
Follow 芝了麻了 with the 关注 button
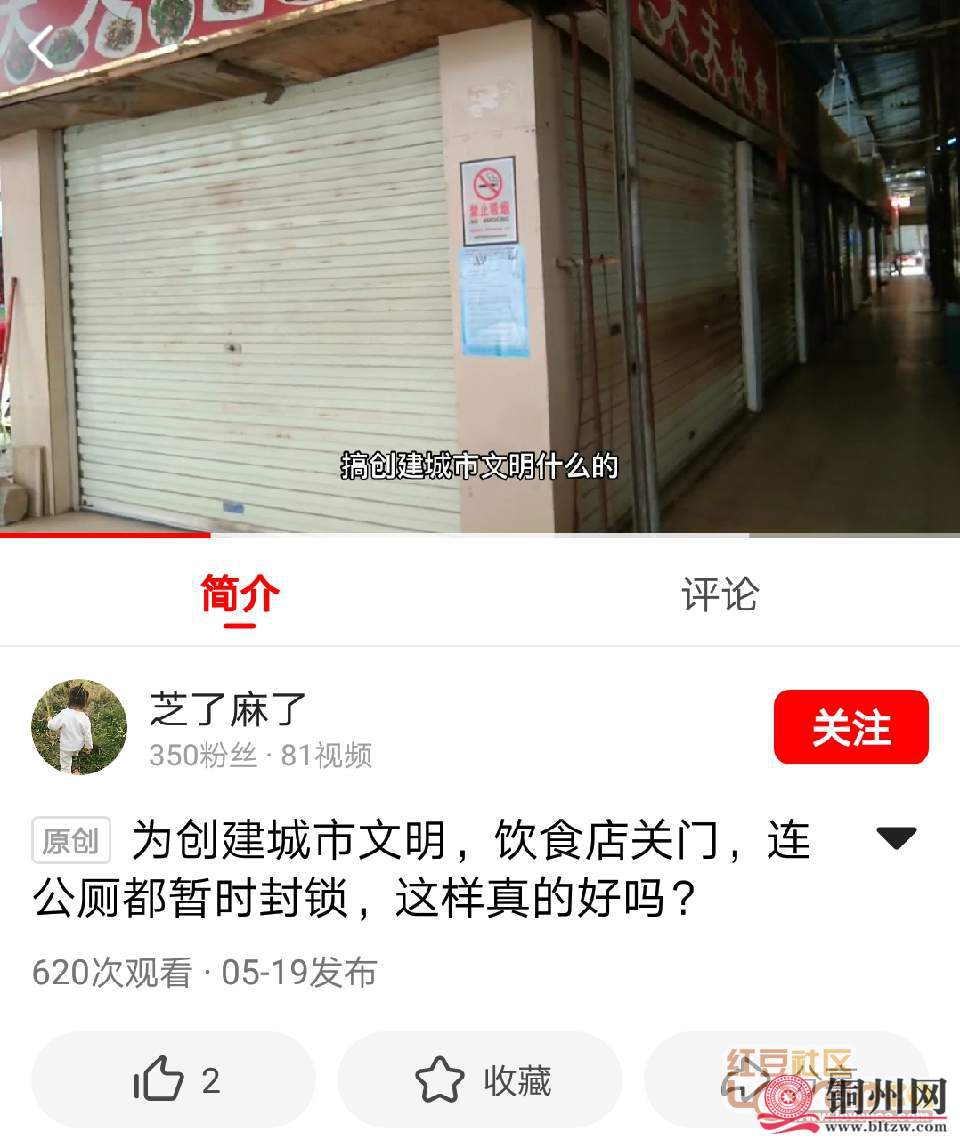pyautogui.click(x=851, y=727)
